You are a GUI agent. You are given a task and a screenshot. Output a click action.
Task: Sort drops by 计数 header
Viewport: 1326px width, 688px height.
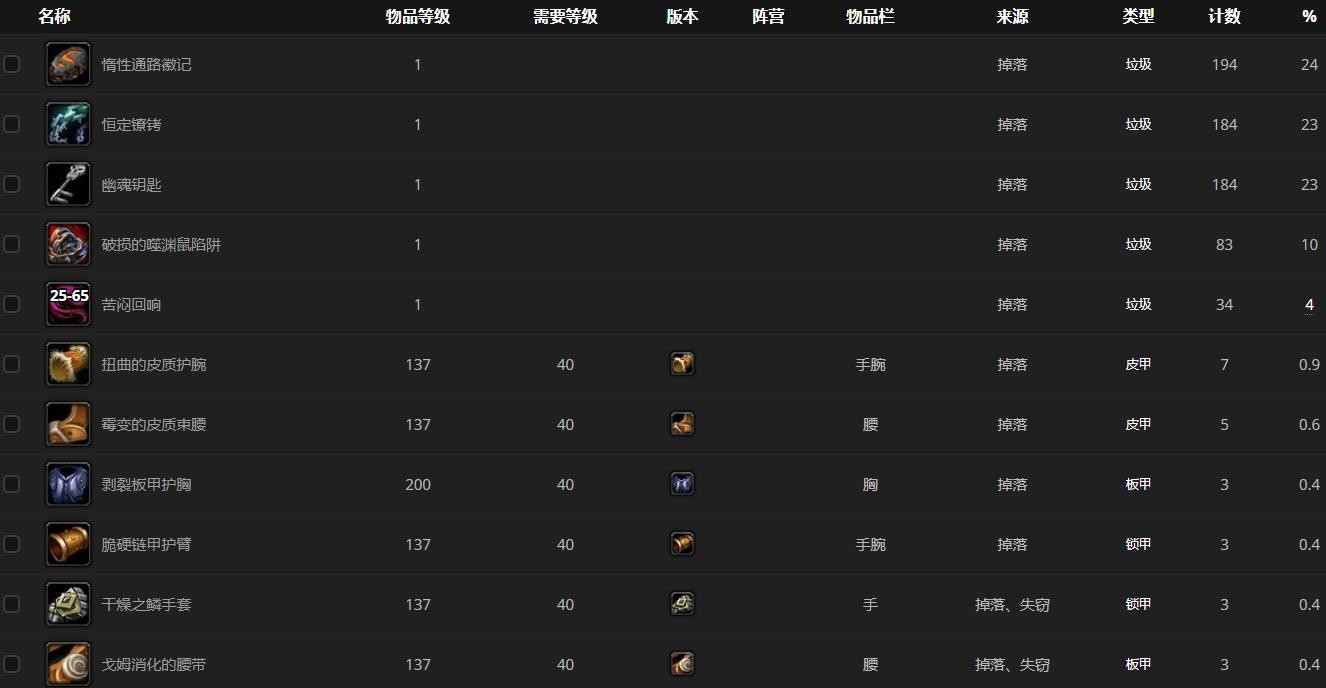click(1224, 16)
